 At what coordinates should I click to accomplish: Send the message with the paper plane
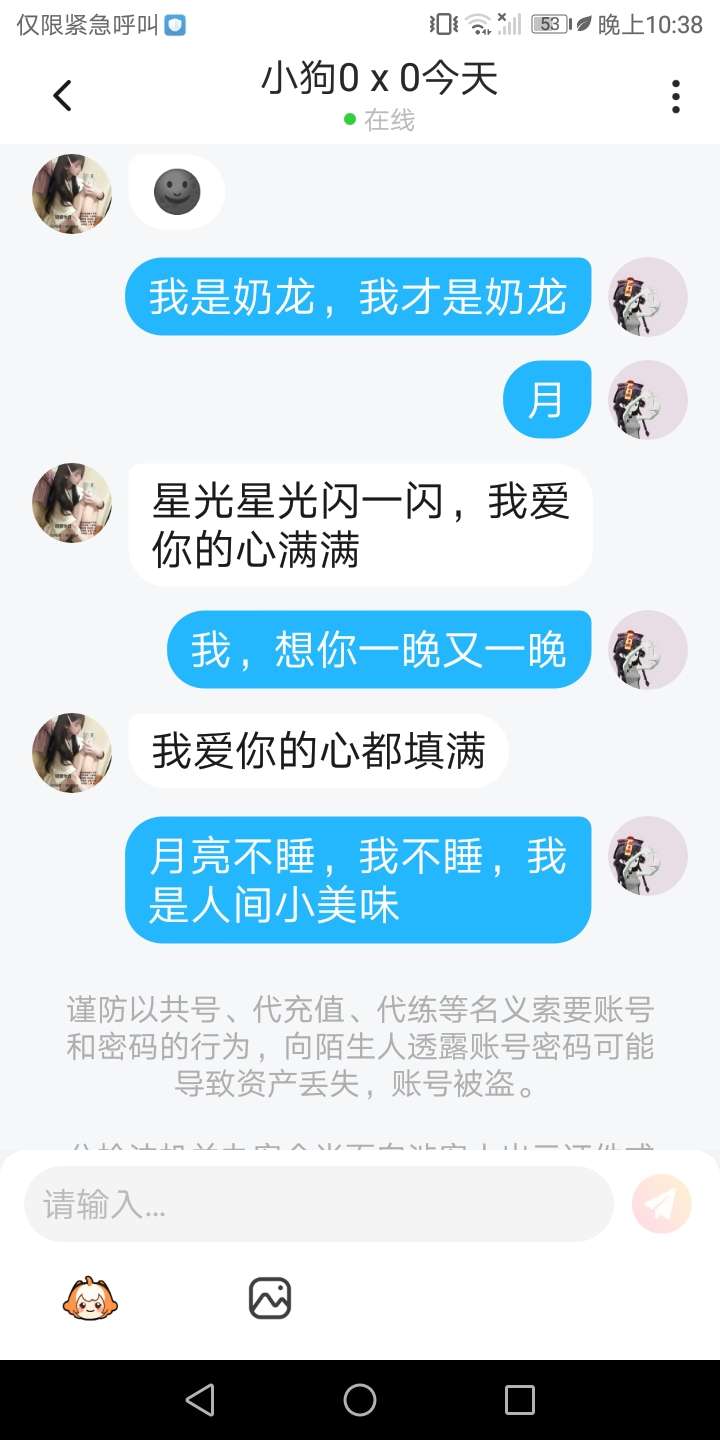tap(661, 1204)
